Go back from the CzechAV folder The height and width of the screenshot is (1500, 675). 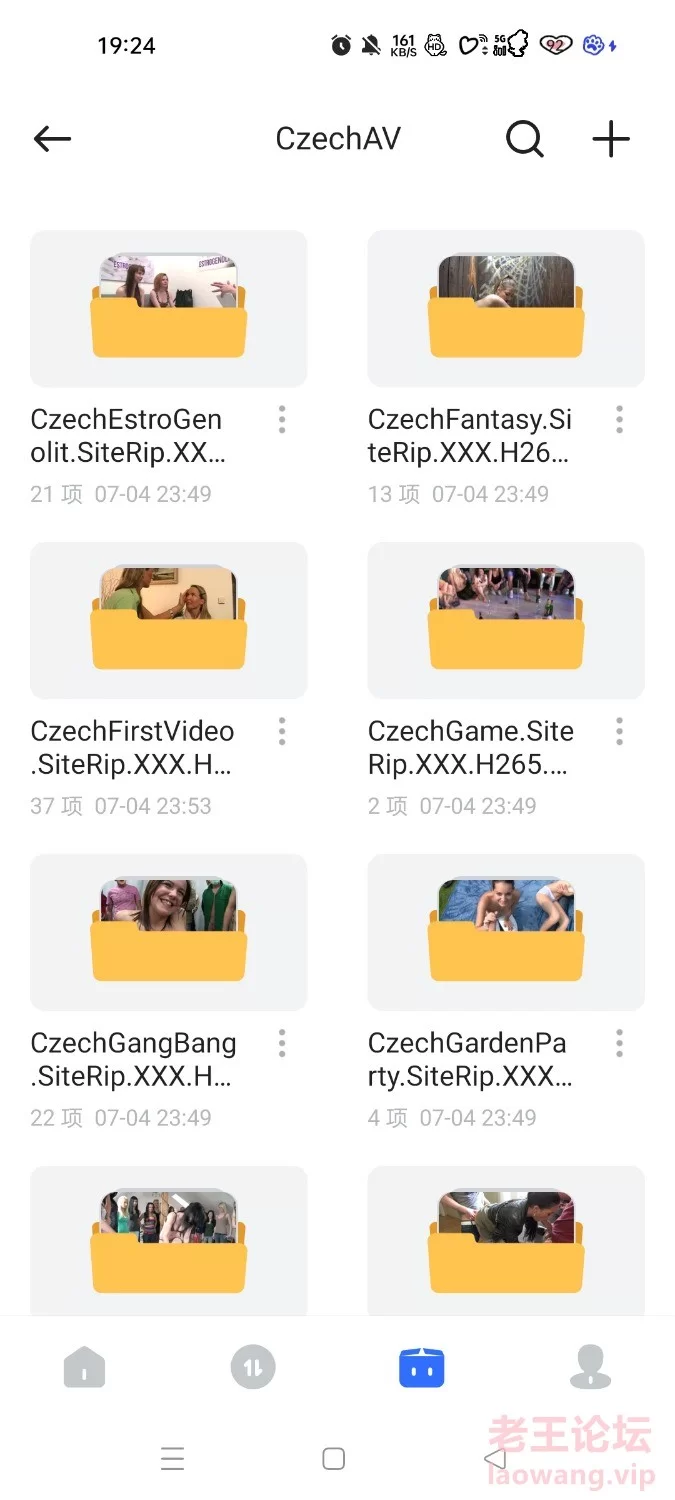click(x=52, y=139)
